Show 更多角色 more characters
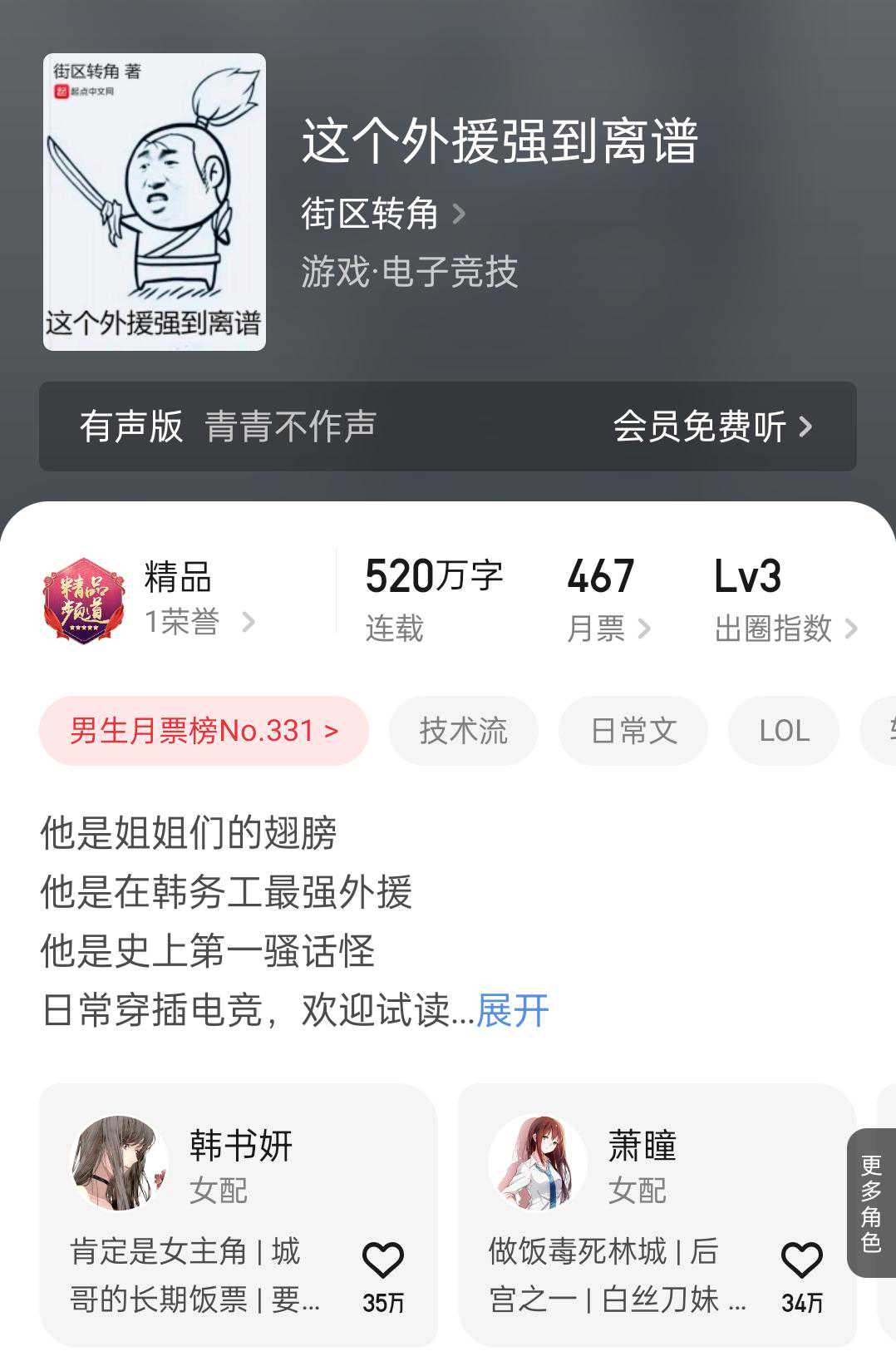 pyautogui.click(x=871, y=1202)
